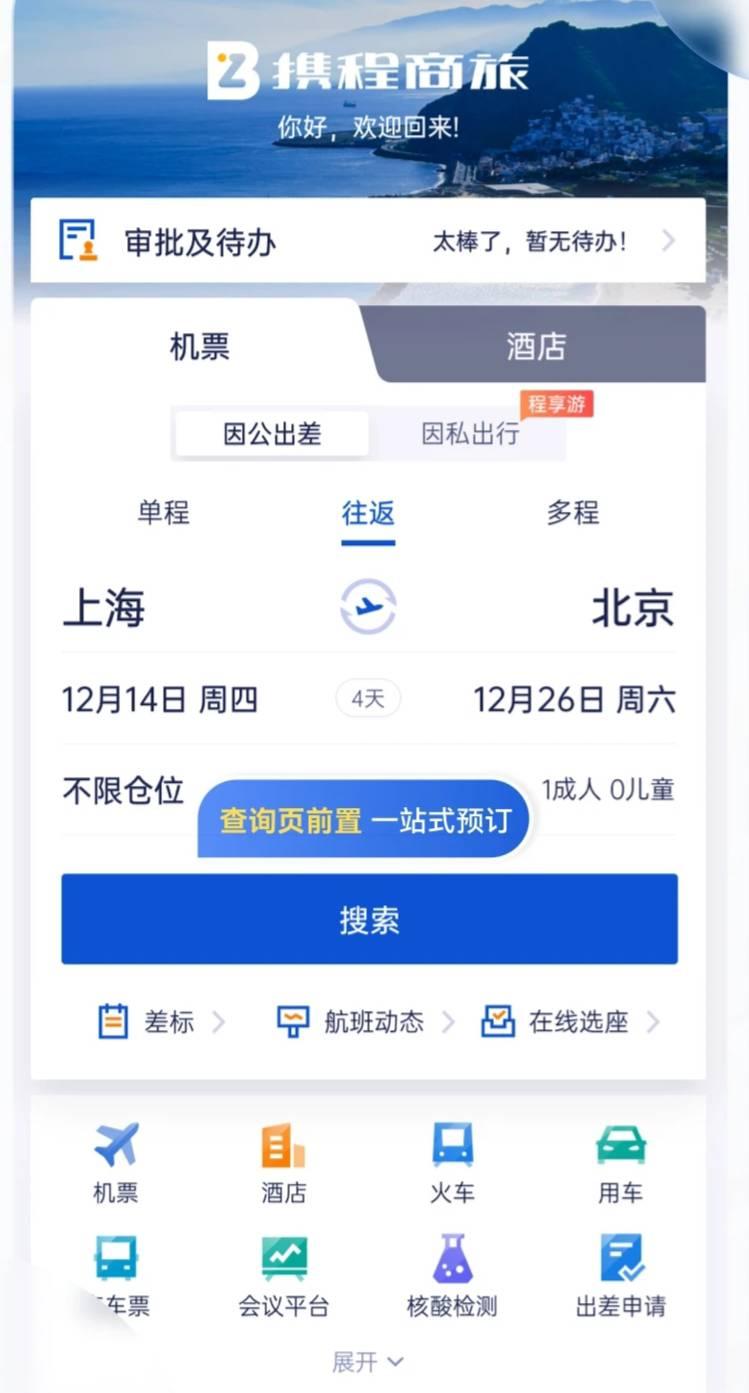Tap the 搜索 search button

point(368,918)
